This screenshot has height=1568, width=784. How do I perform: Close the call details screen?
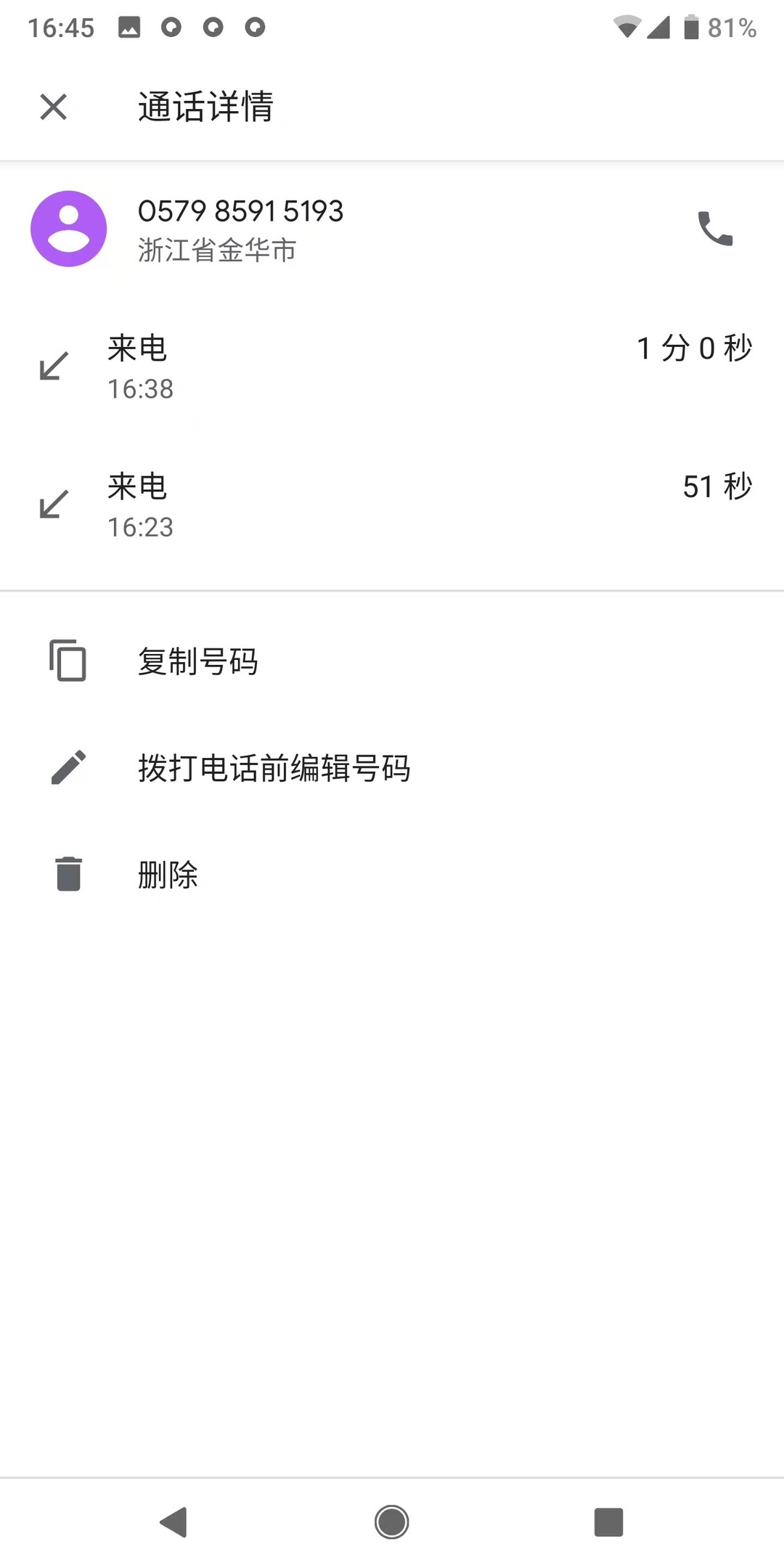tap(53, 107)
